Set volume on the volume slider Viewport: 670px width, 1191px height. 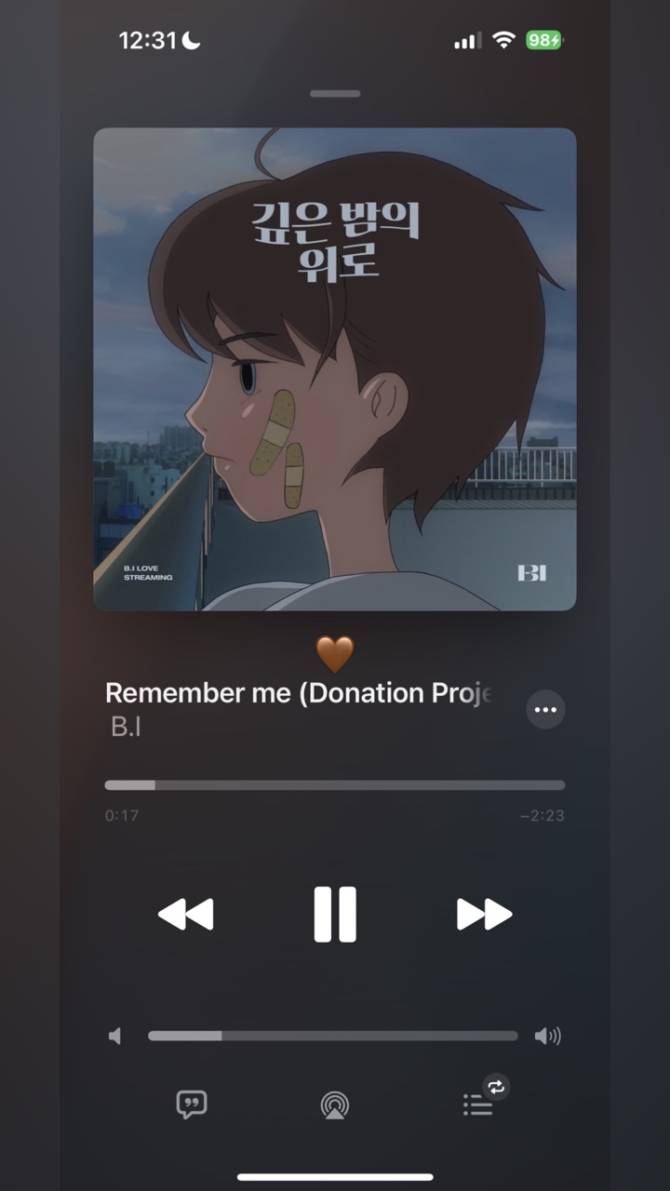tap(332, 1036)
